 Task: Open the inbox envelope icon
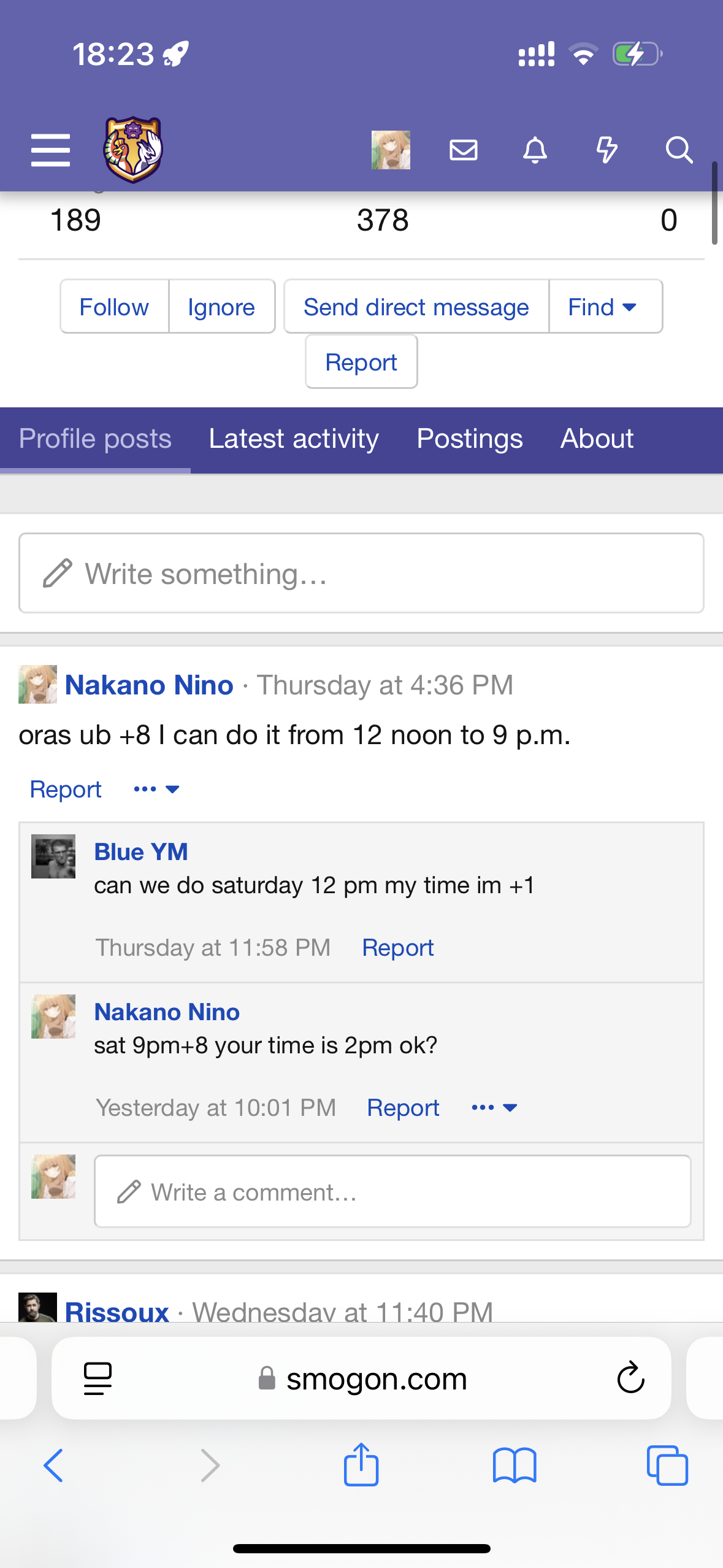(463, 150)
